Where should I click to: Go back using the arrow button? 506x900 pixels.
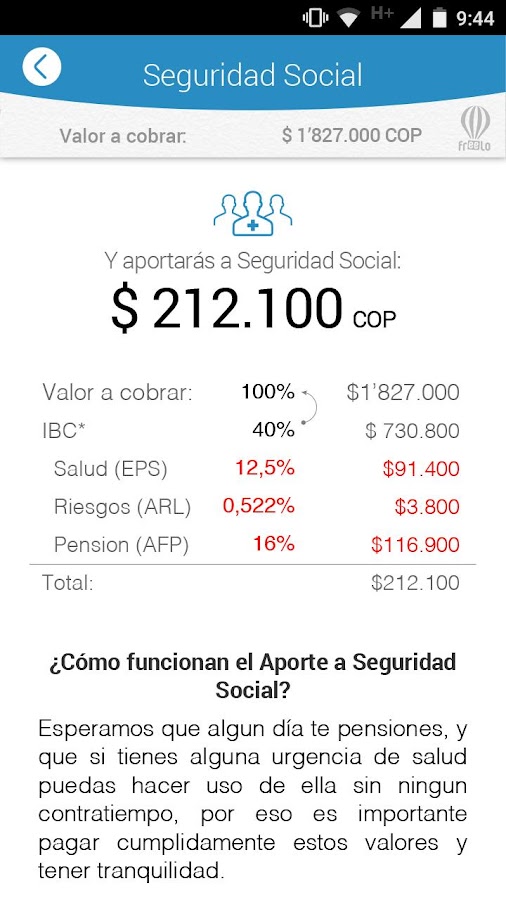pos(41,67)
